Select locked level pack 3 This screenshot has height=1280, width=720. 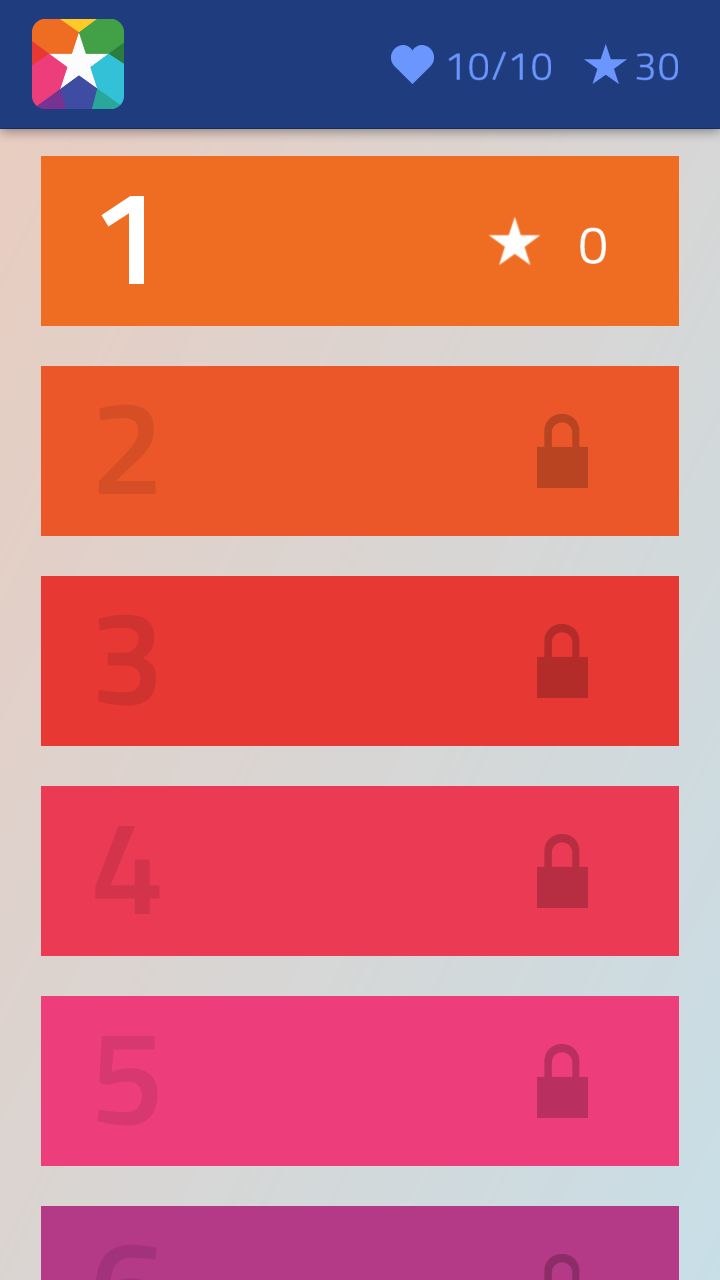coord(360,661)
